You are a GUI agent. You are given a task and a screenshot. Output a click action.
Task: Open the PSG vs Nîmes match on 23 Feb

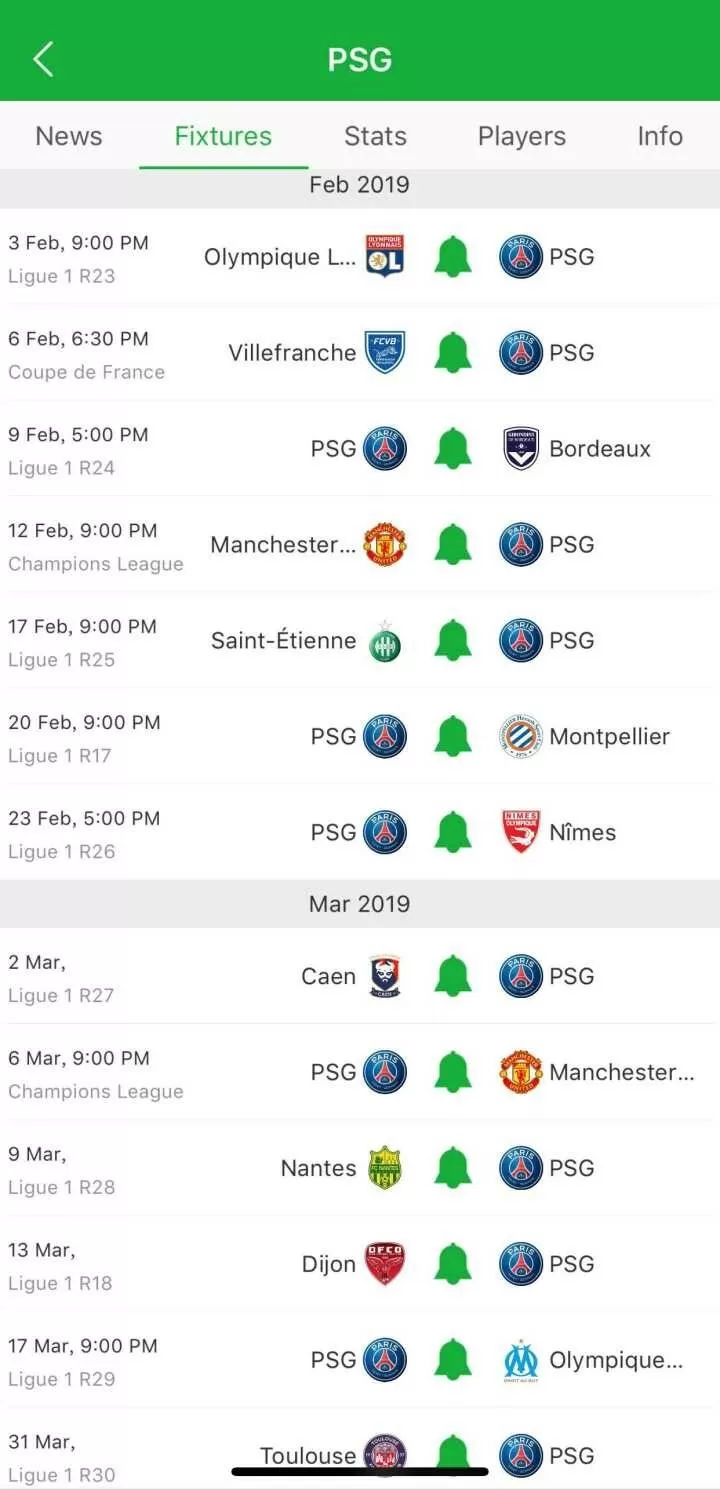tap(360, 833)
